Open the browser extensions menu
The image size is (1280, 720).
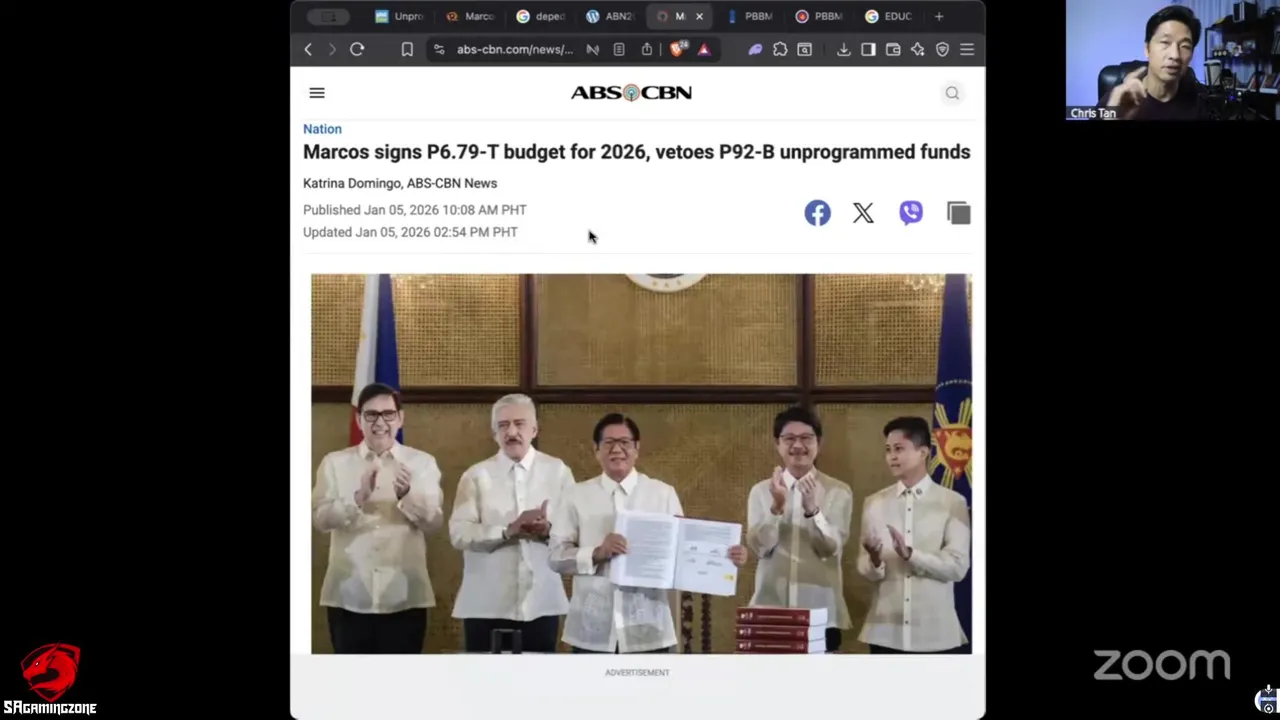[780, 49]
